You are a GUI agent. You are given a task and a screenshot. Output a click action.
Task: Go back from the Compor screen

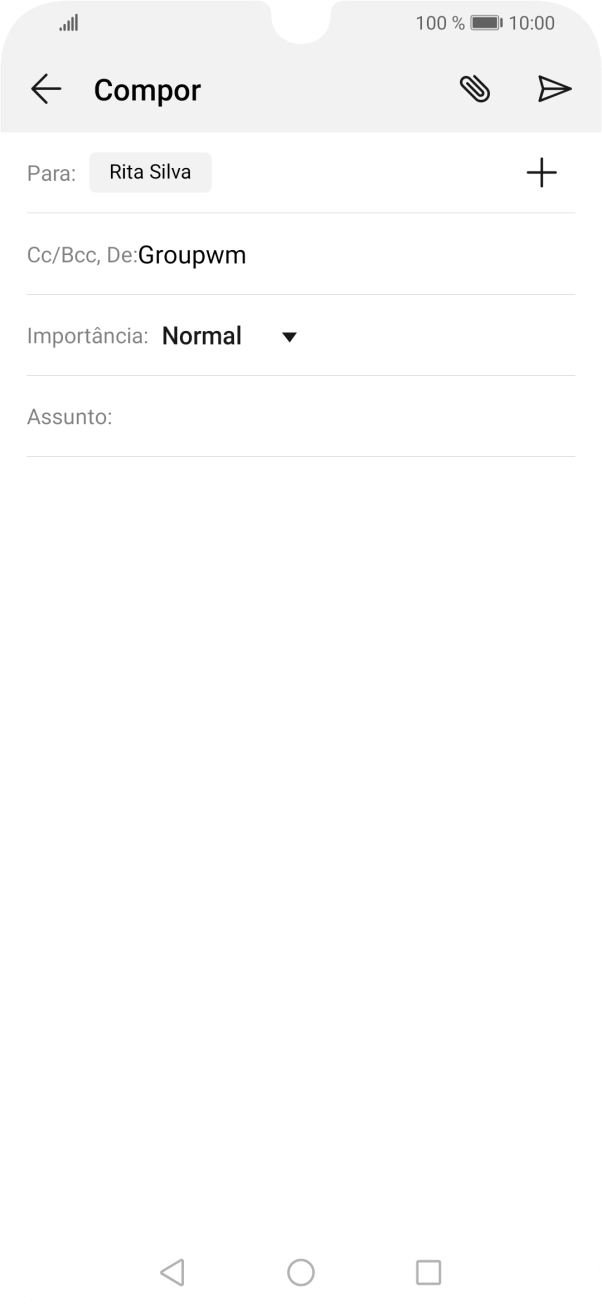(46, 90)
